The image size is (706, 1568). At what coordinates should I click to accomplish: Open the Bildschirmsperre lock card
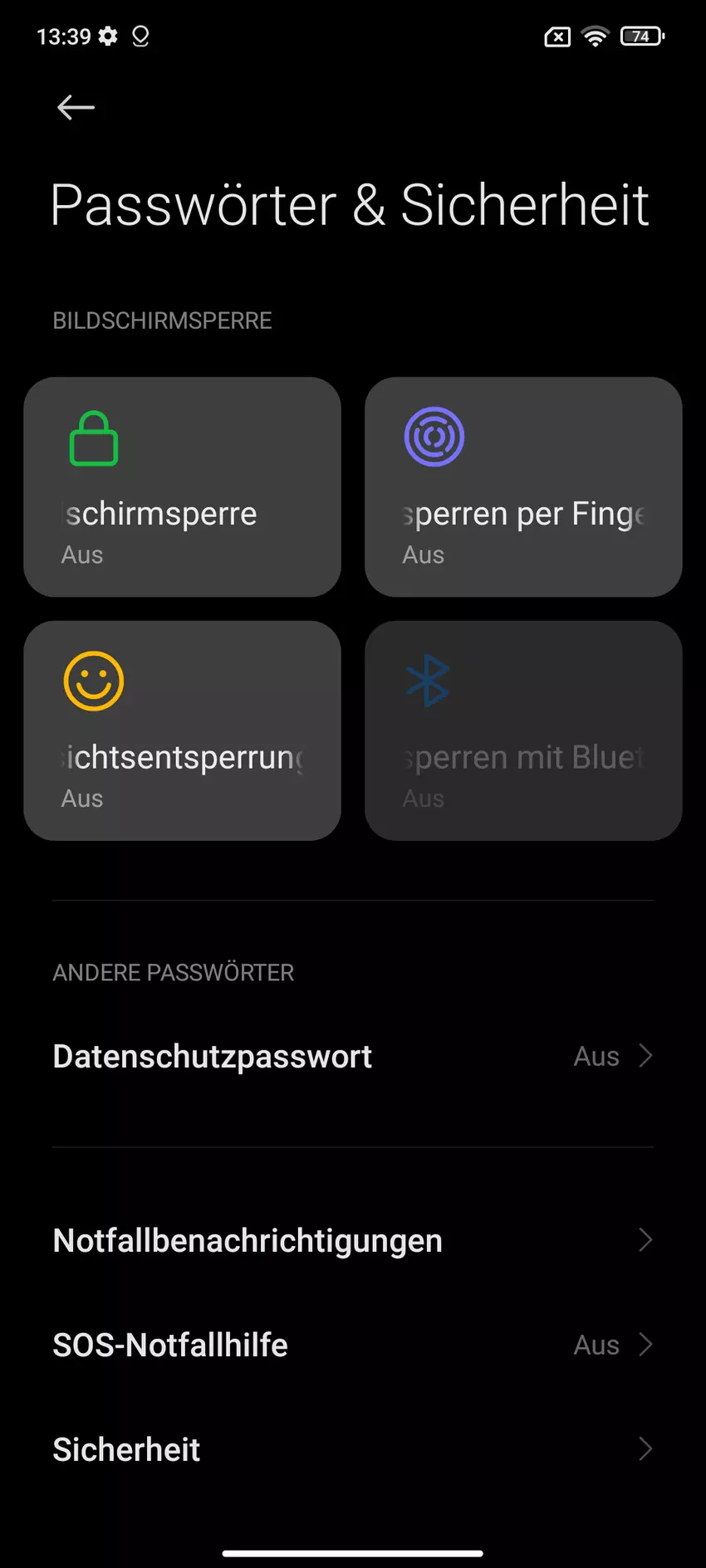[182, 486]
